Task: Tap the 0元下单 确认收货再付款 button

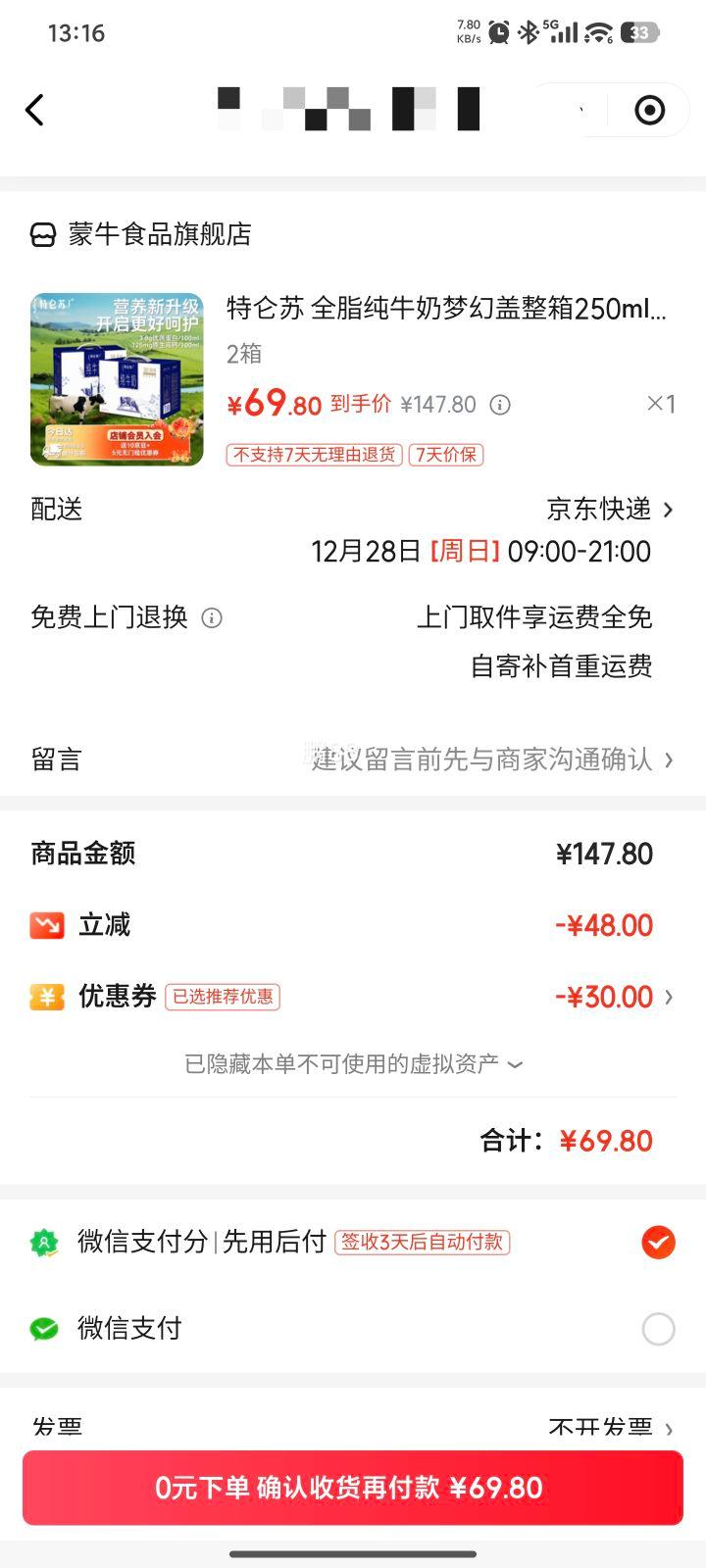Action: click(x=353, y=1488)
